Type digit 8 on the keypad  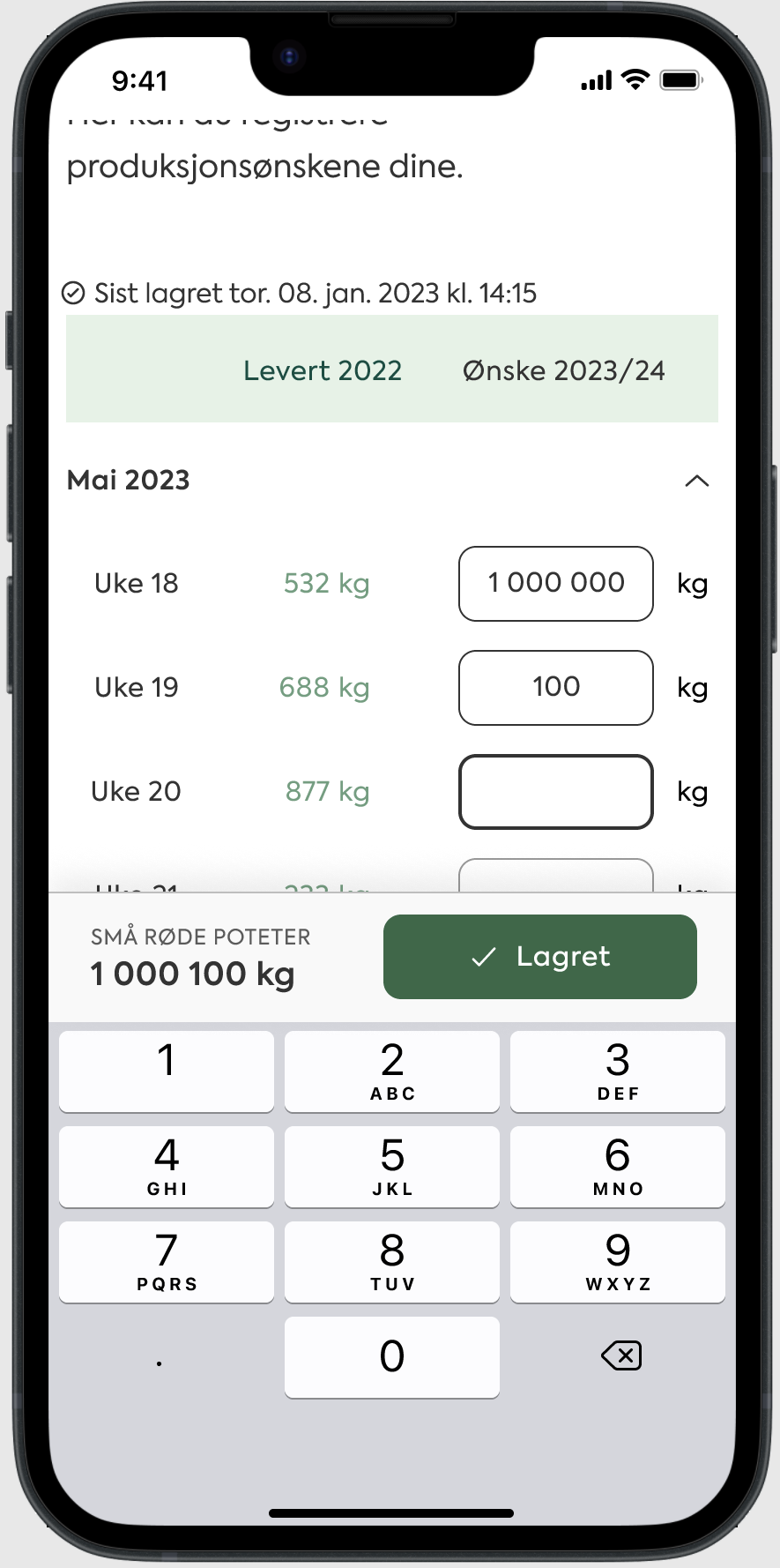click(392, 1261)
